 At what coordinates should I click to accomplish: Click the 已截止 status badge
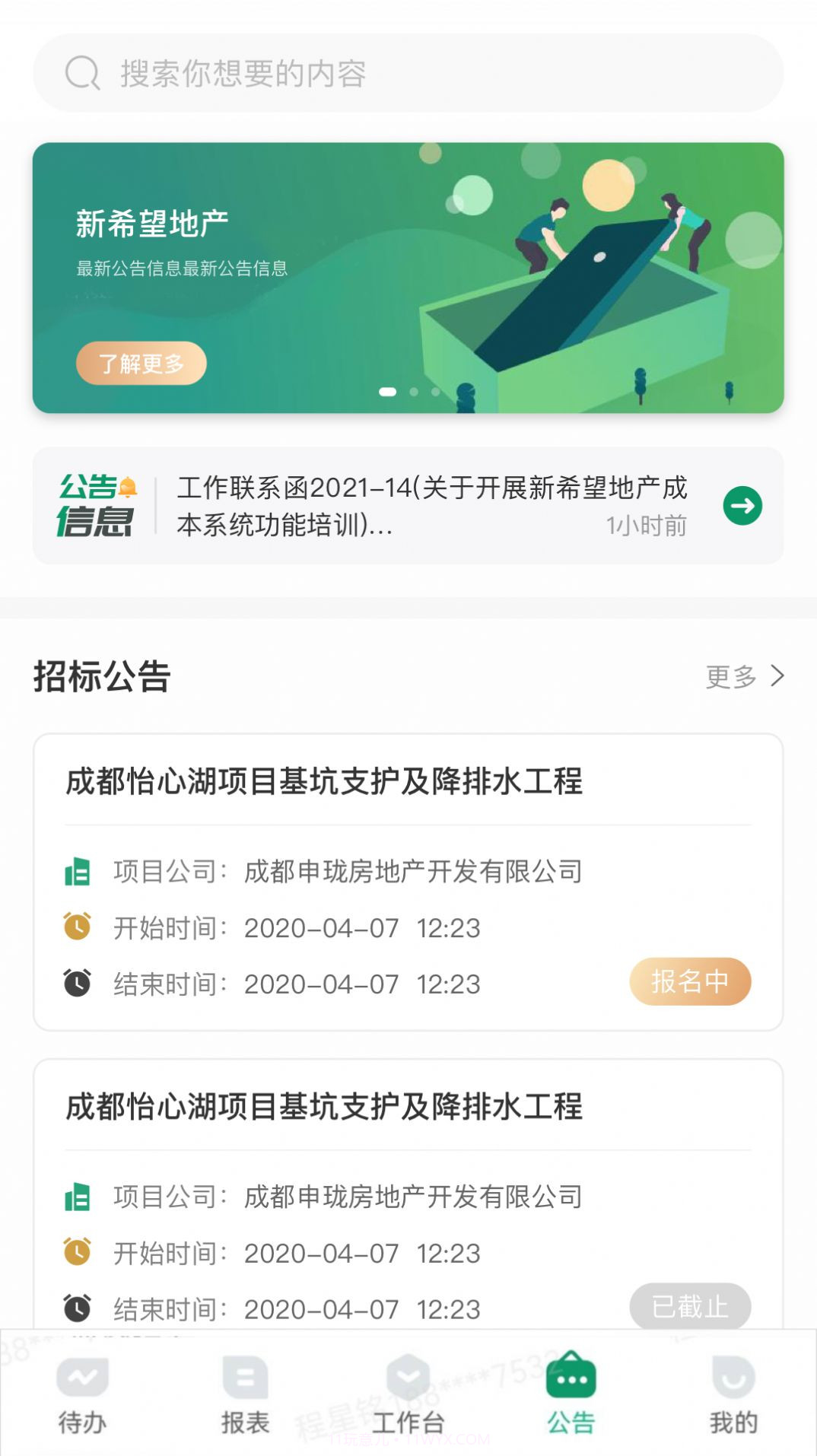[689, 1307]
